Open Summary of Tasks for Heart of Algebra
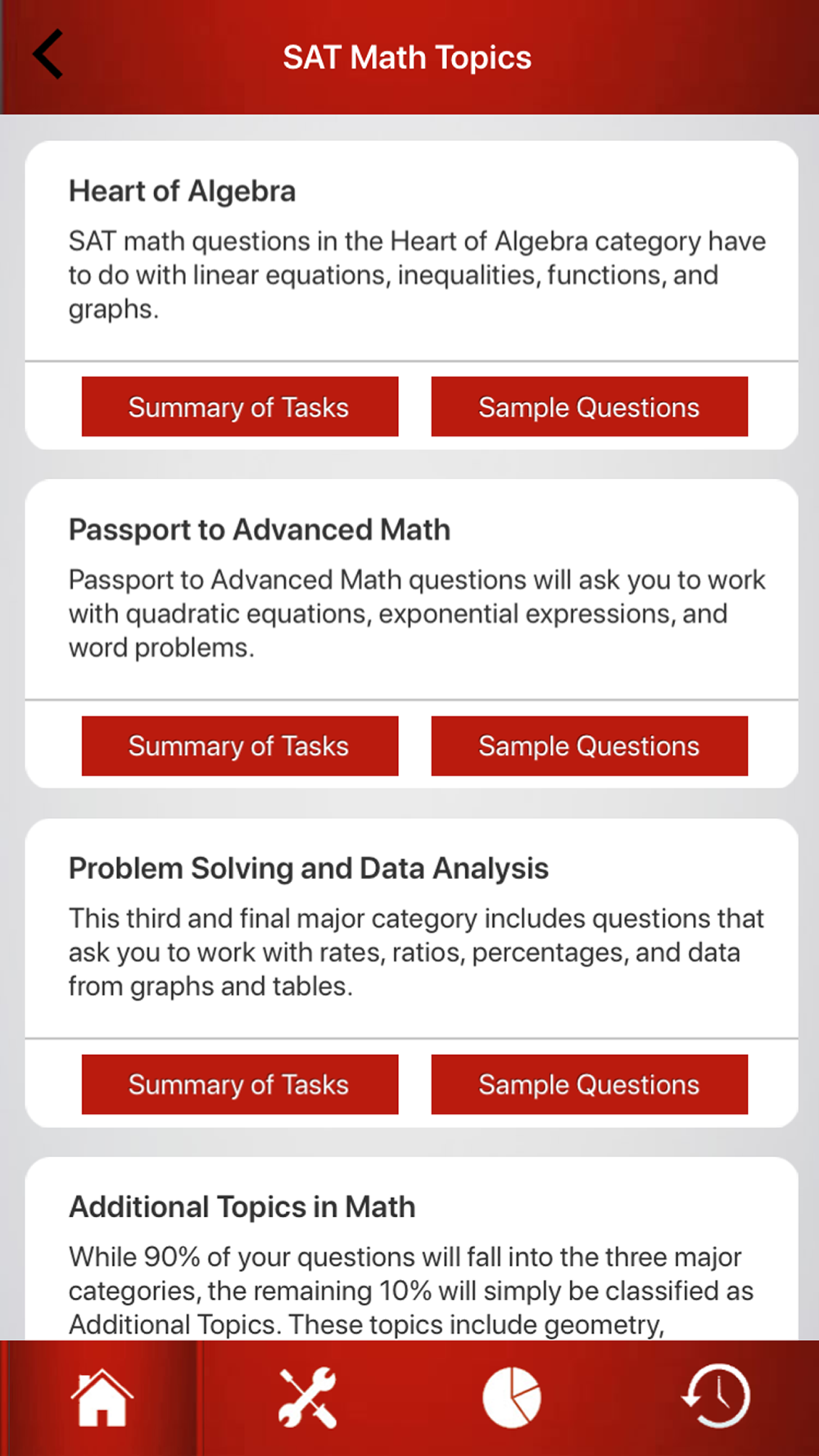Screen dimensions: 819x1456 [239, 407]
